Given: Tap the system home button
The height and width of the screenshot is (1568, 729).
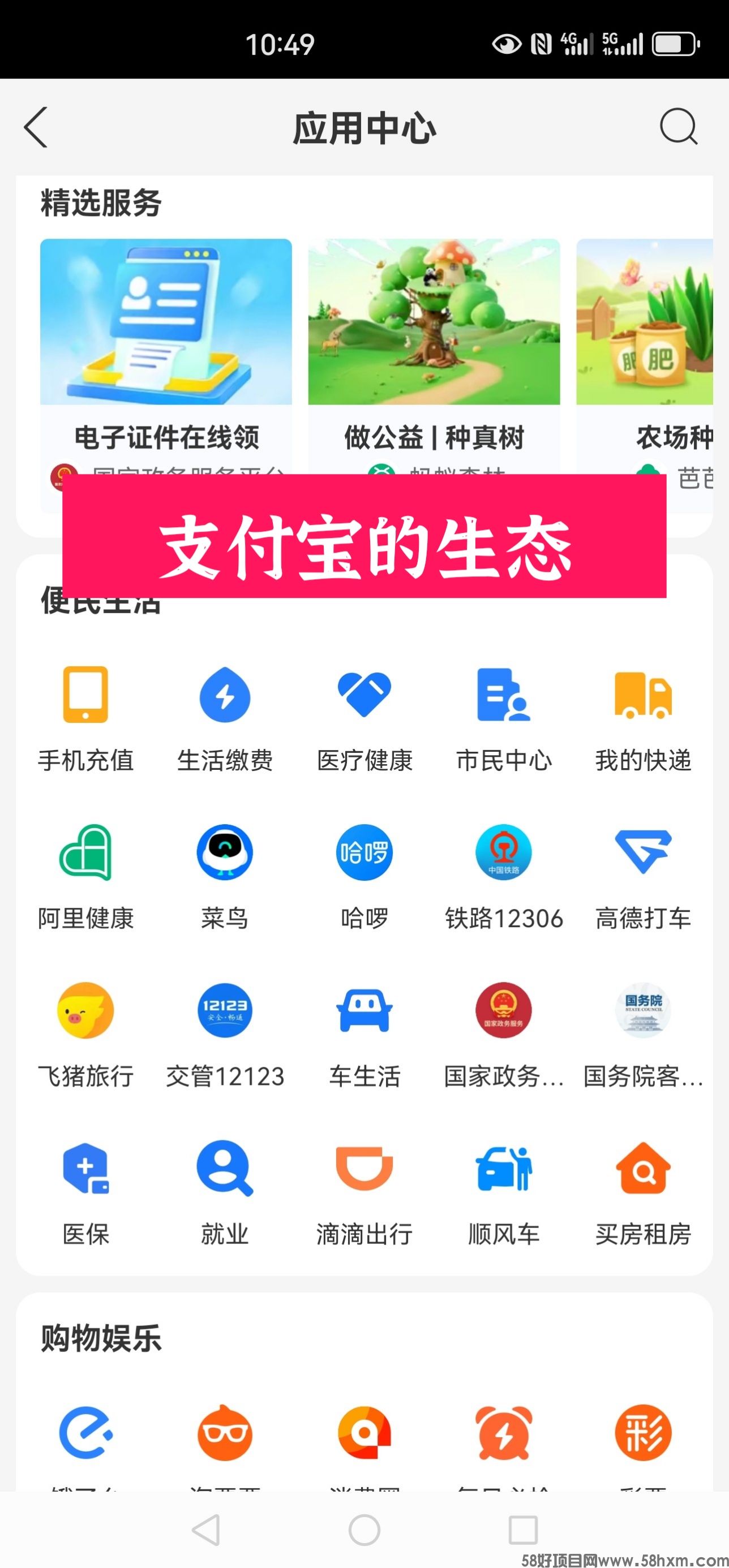Looking at the screenshot, I should 364,1530.
